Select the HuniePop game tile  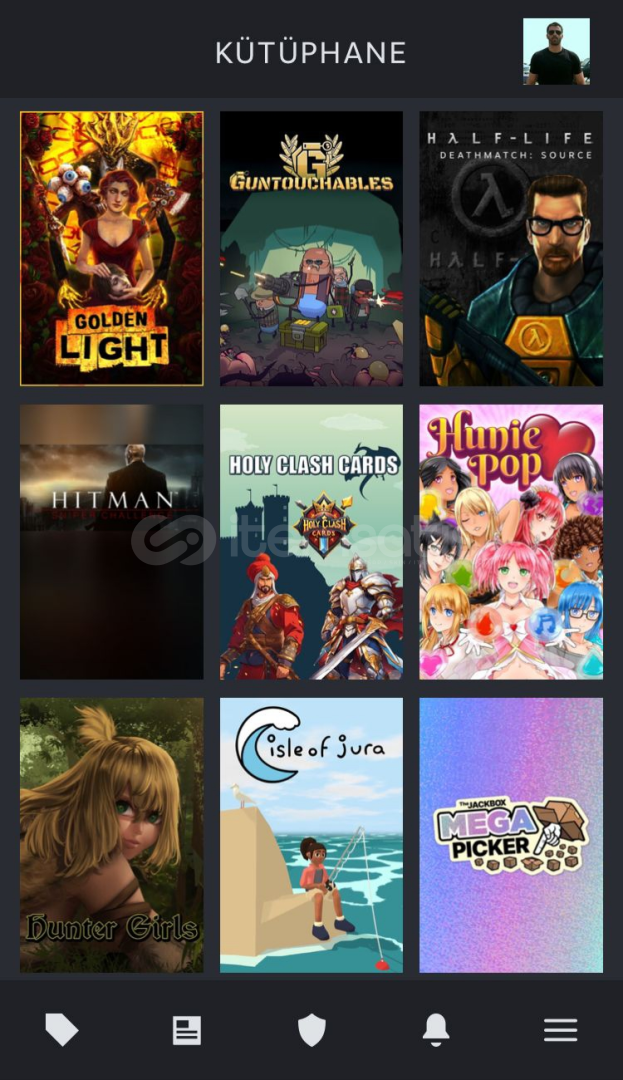511,542
